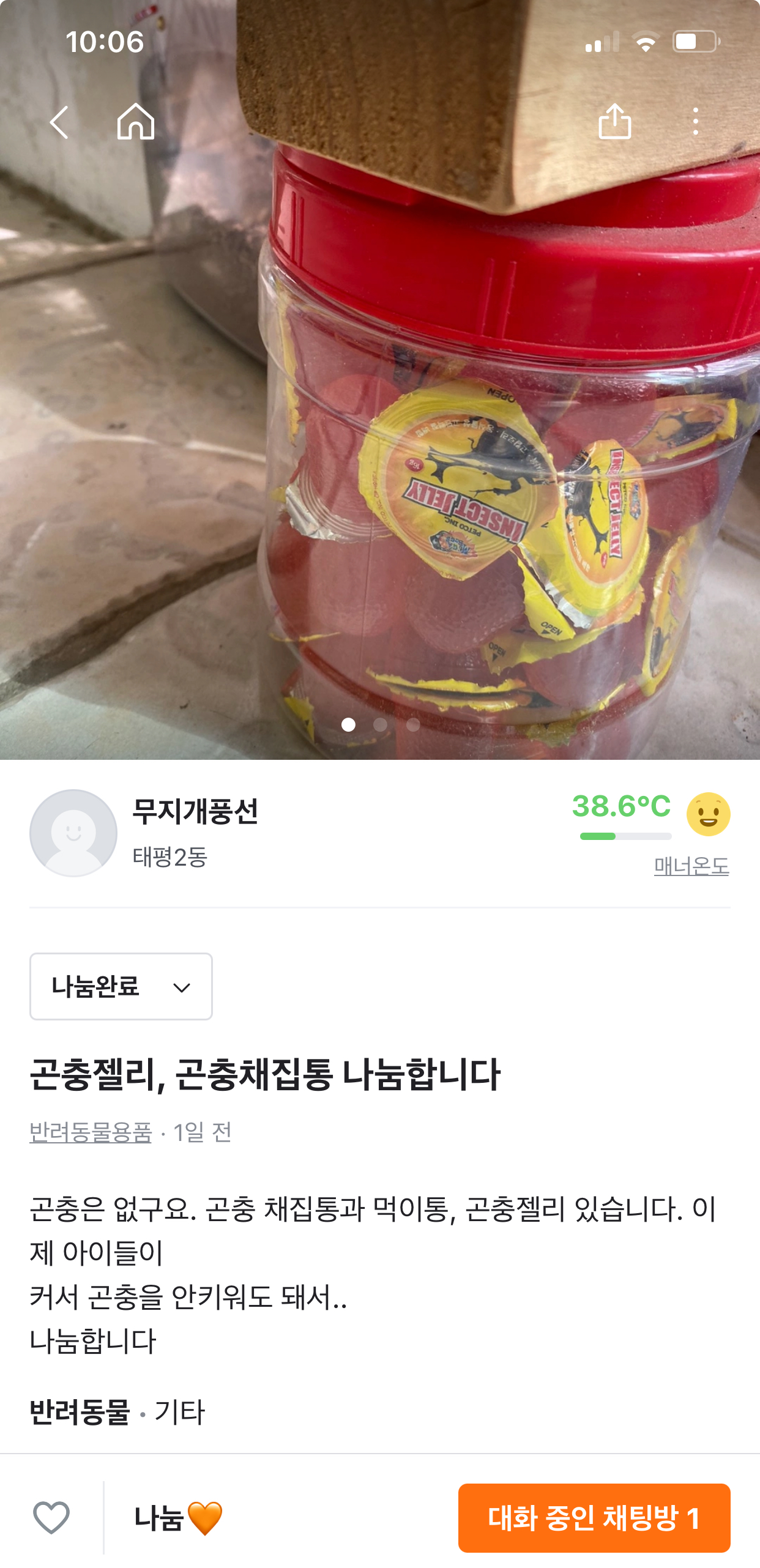760x1568 pixels.
Task: Expand the 나눔완료 status dropdown
Action: (x=121, y=986)
